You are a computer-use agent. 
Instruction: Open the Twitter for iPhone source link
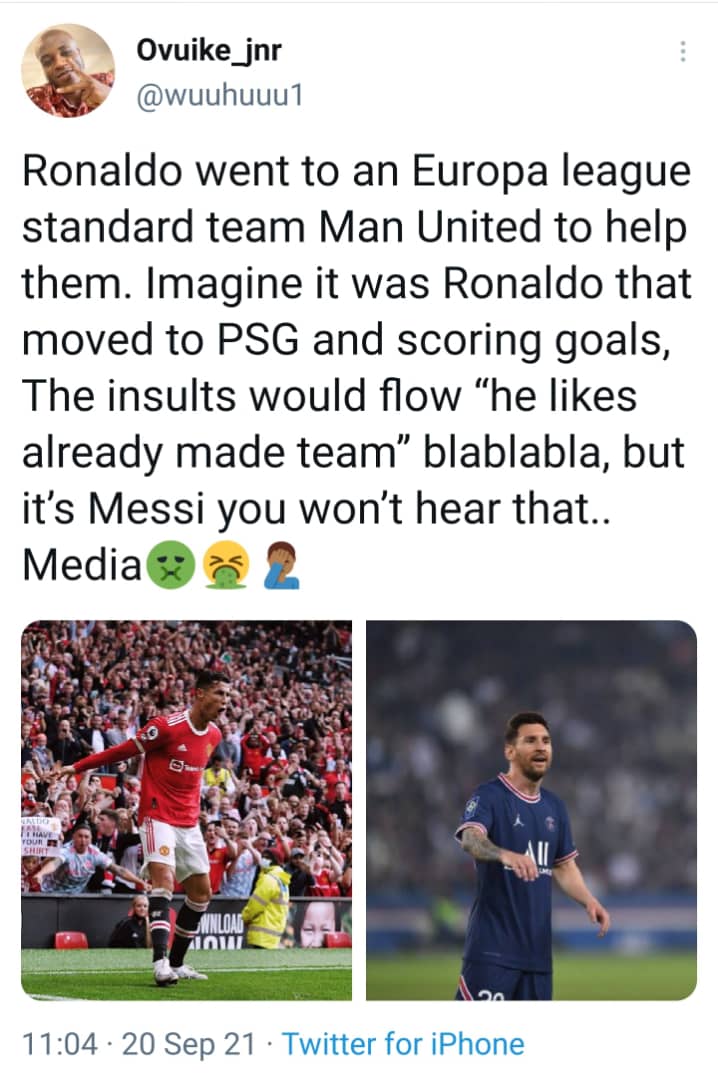point(403,1044)
